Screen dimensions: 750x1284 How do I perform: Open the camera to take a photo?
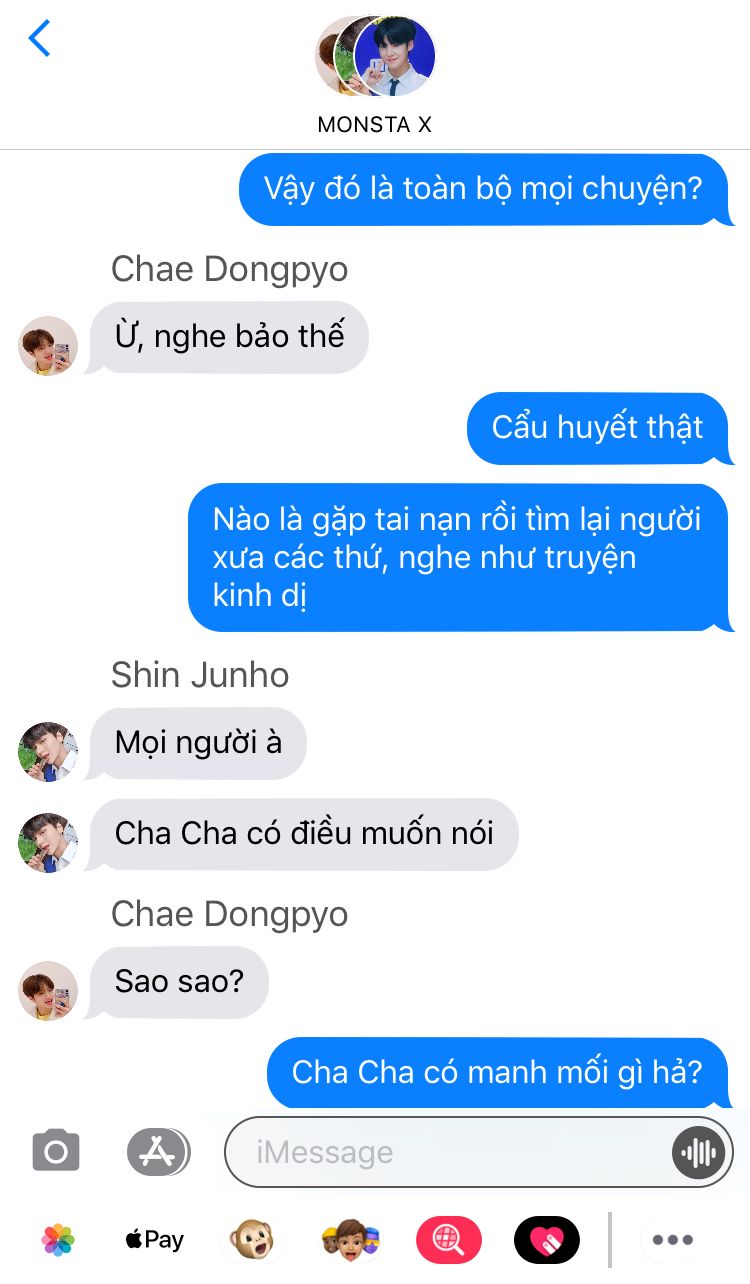(56, 1151)
